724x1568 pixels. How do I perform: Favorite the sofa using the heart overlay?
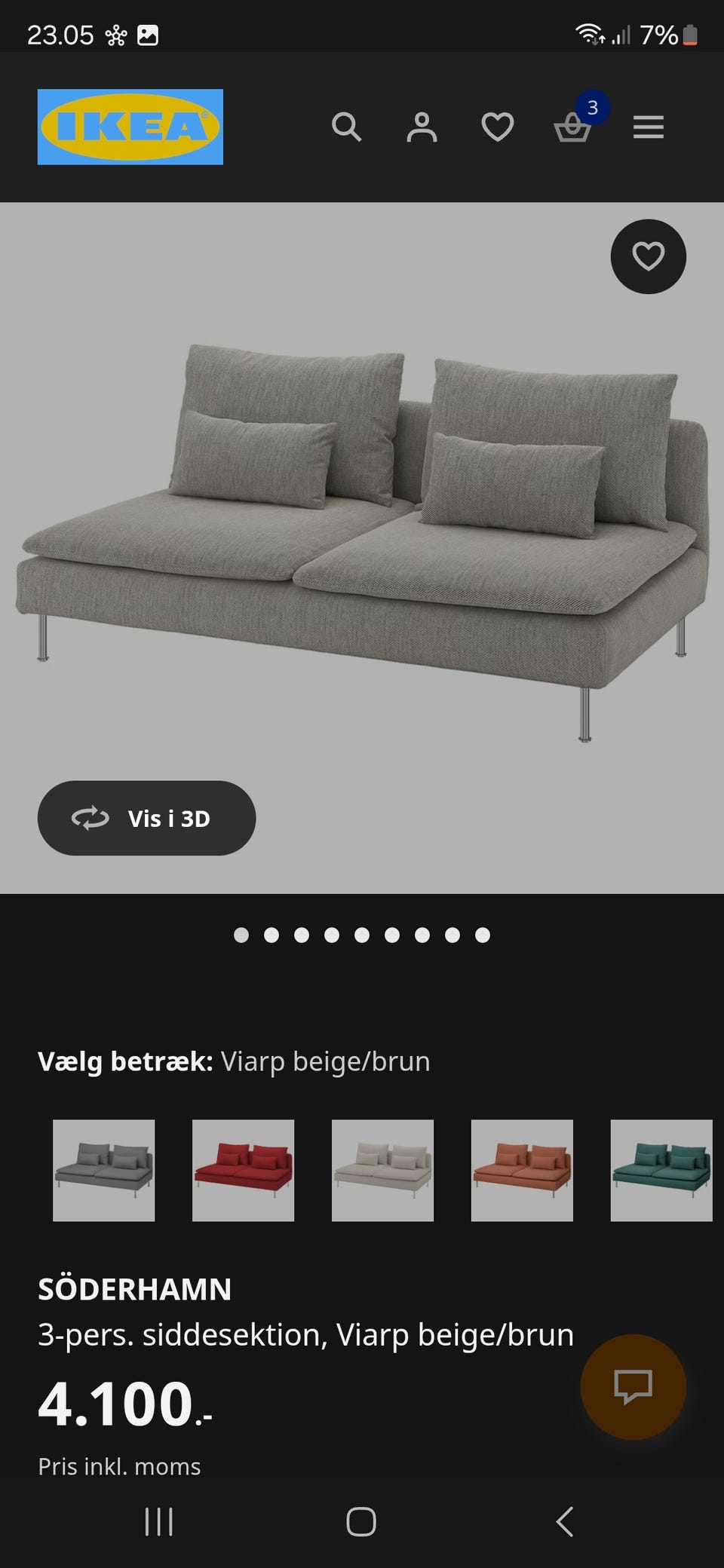point(648,256)
